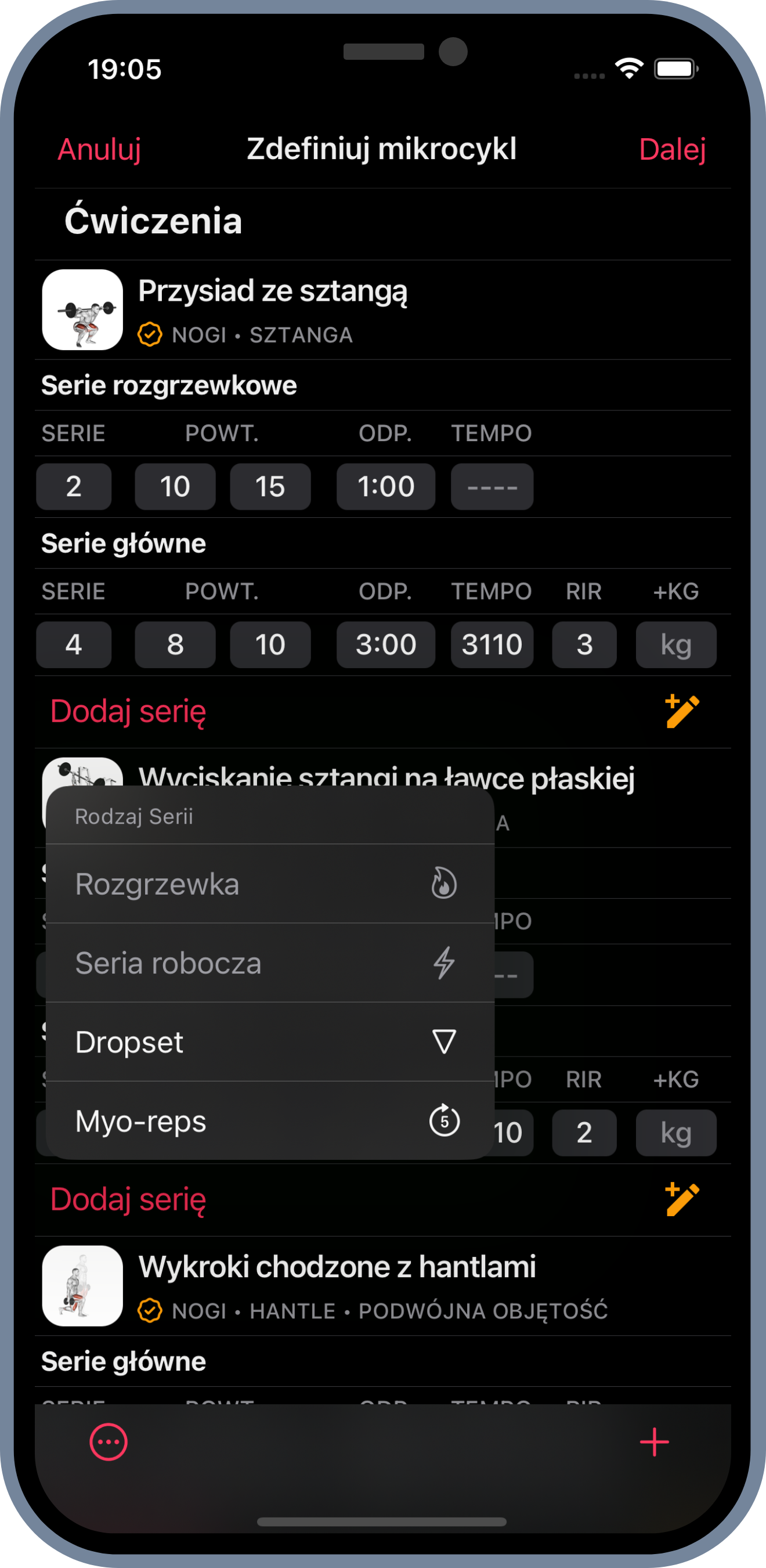Edit main series tempo 3110

click(x=492, y=644)
